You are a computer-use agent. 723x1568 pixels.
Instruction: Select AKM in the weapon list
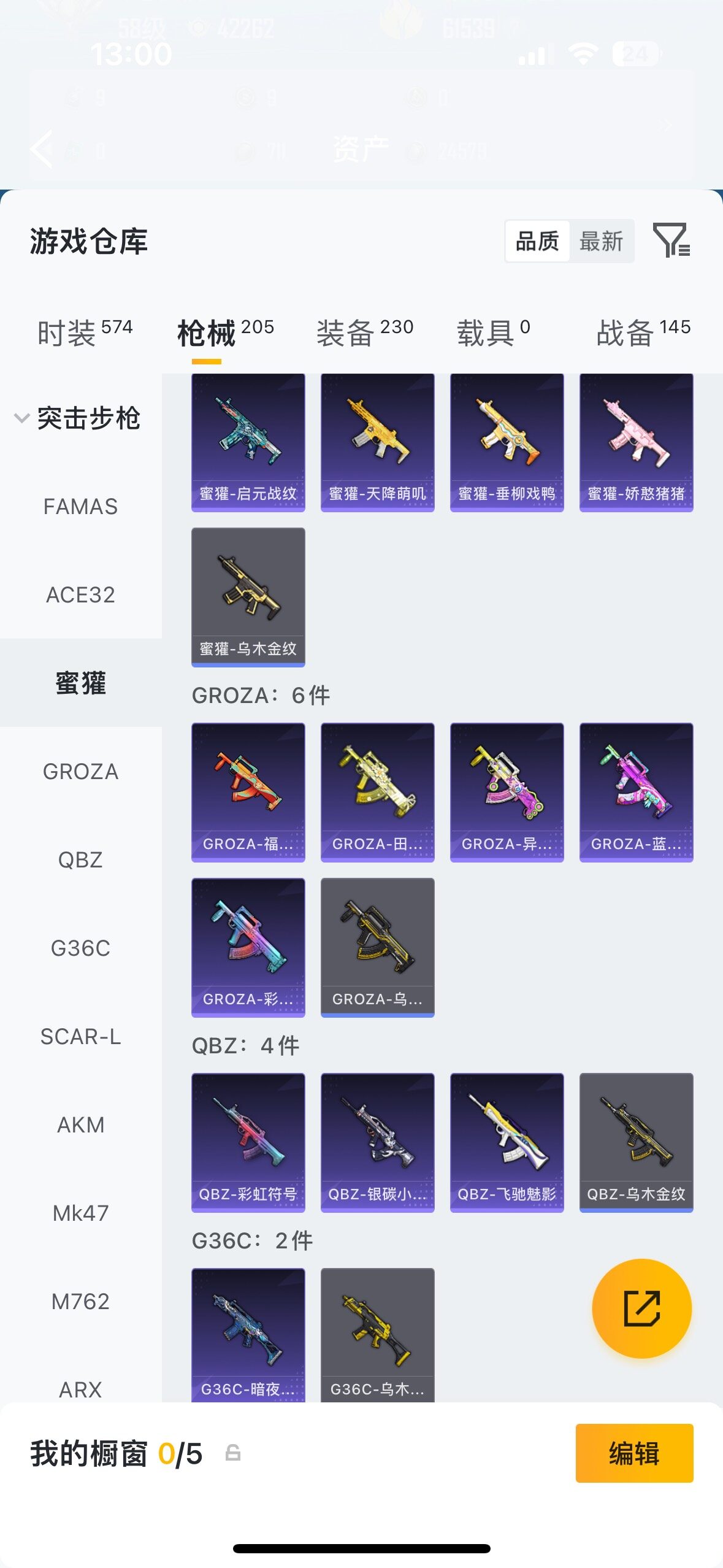click(x=80, y=1125)
